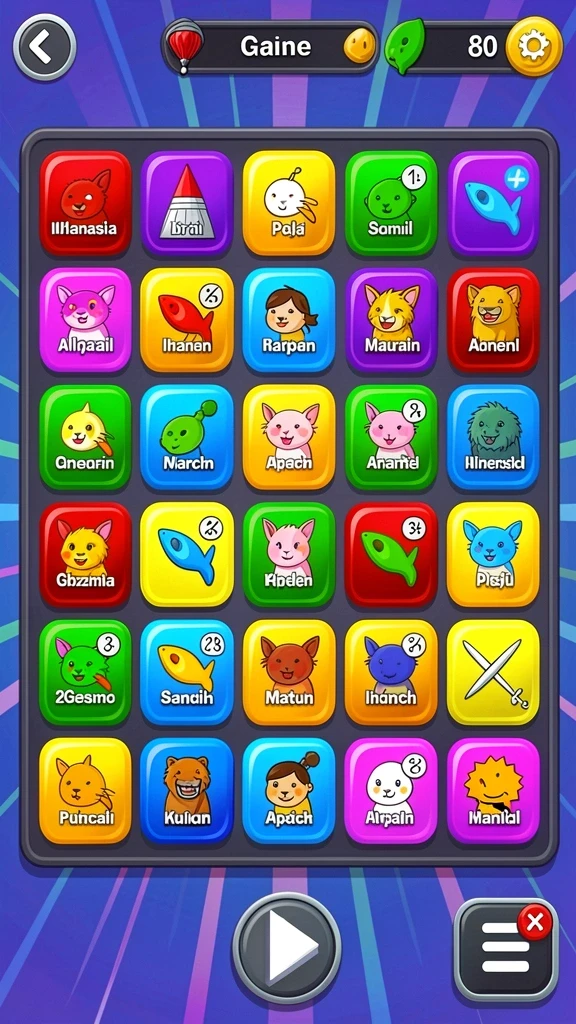Pick the blue Kulian bear tile

[187, 790]
